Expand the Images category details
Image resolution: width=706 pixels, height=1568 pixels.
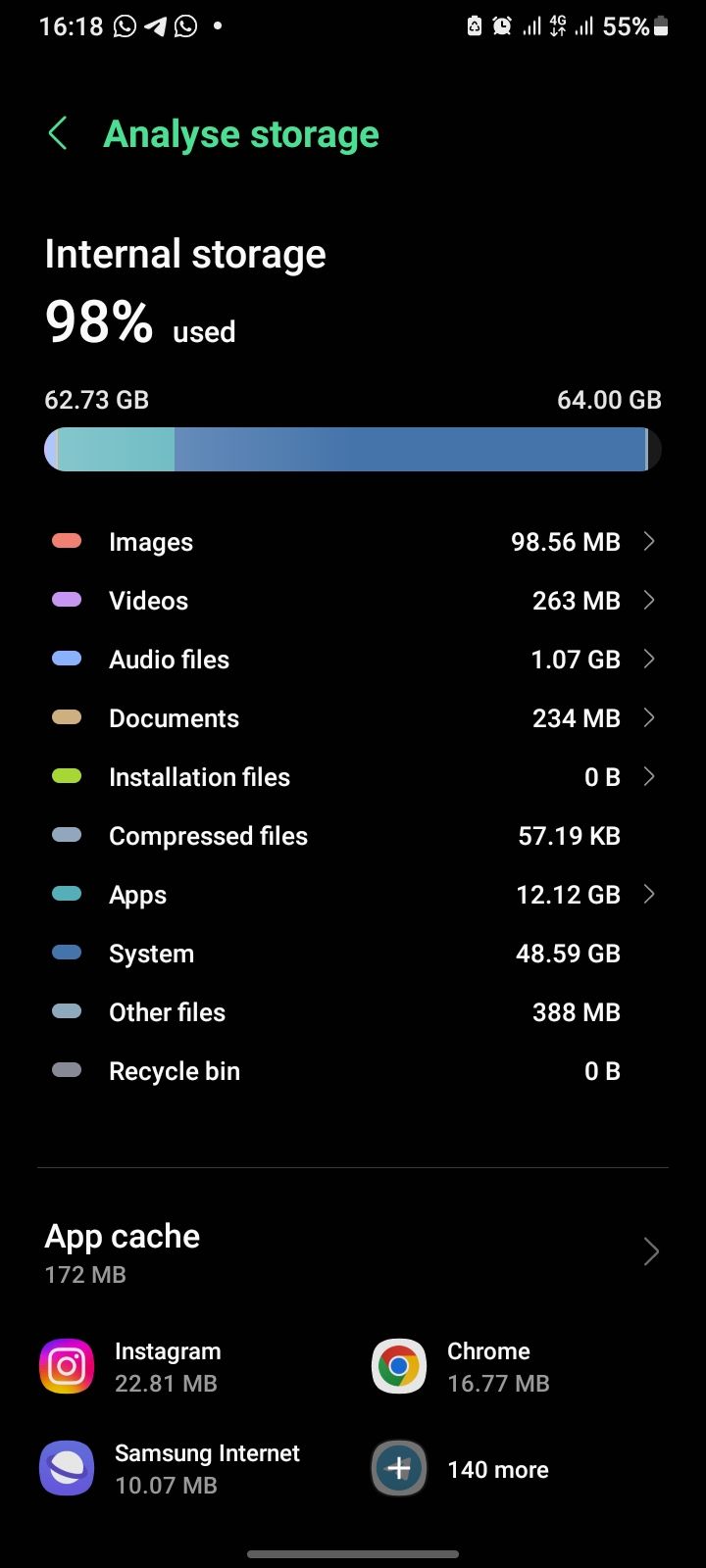click(x=649, y=541)
